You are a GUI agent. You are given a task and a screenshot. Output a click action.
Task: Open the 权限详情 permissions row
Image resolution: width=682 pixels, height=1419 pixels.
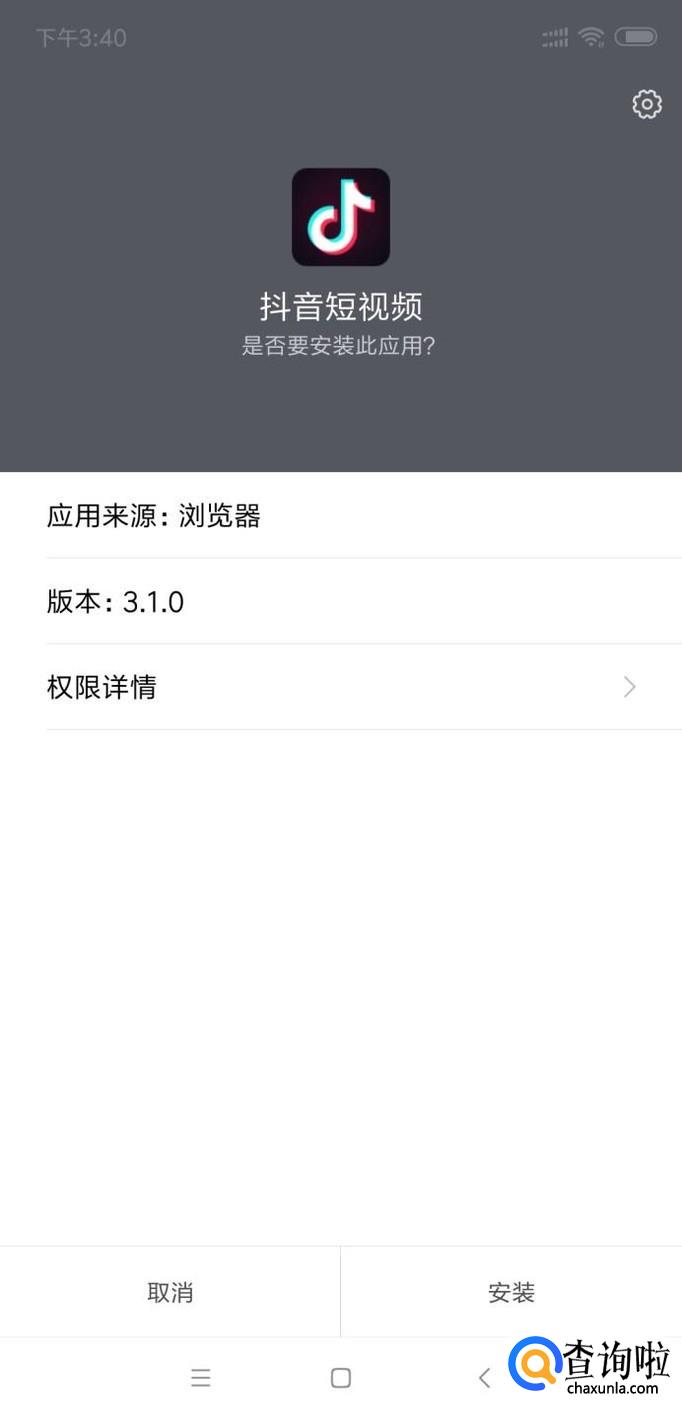(341, 687)
